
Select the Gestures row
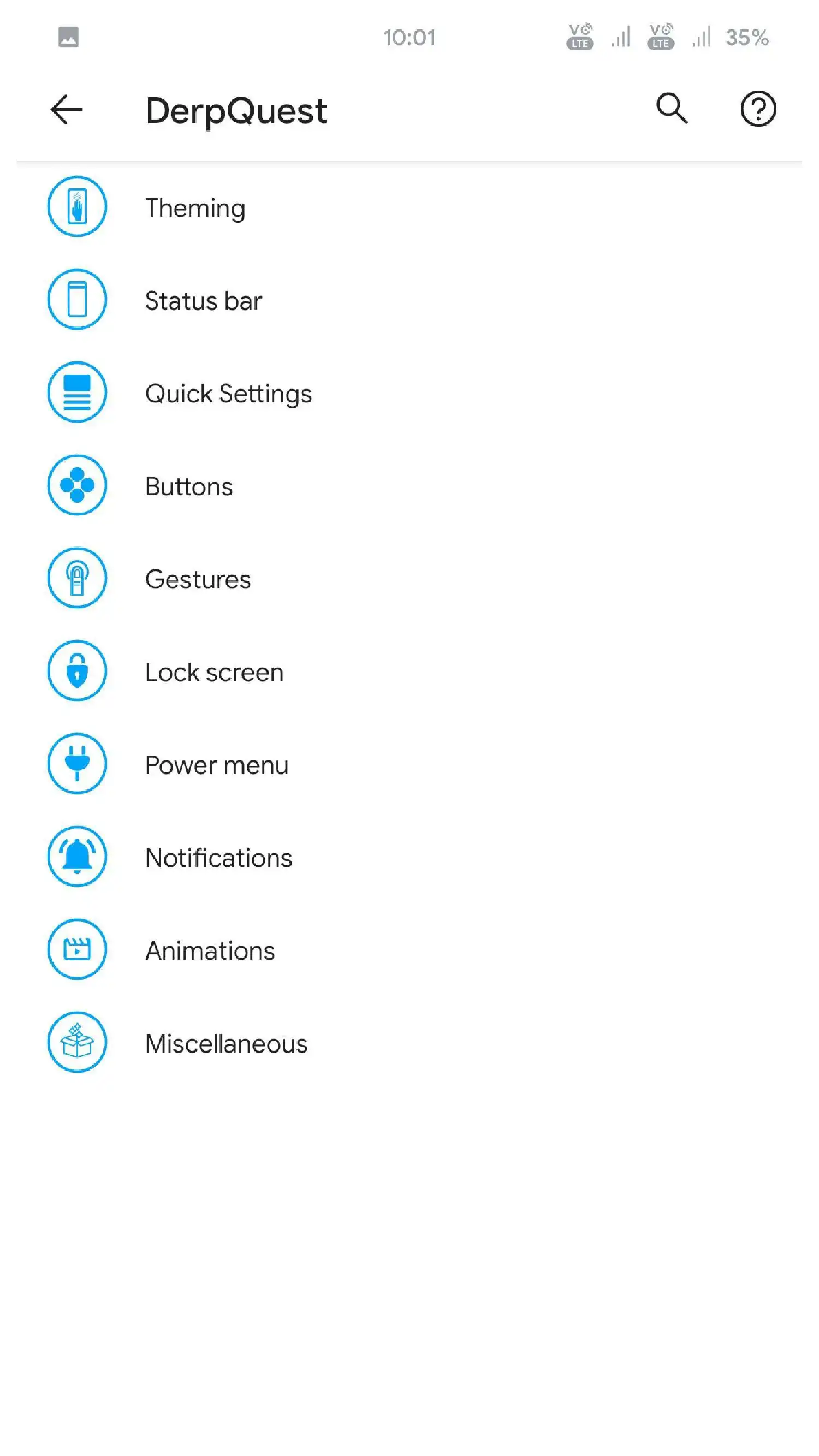point(197,579)
